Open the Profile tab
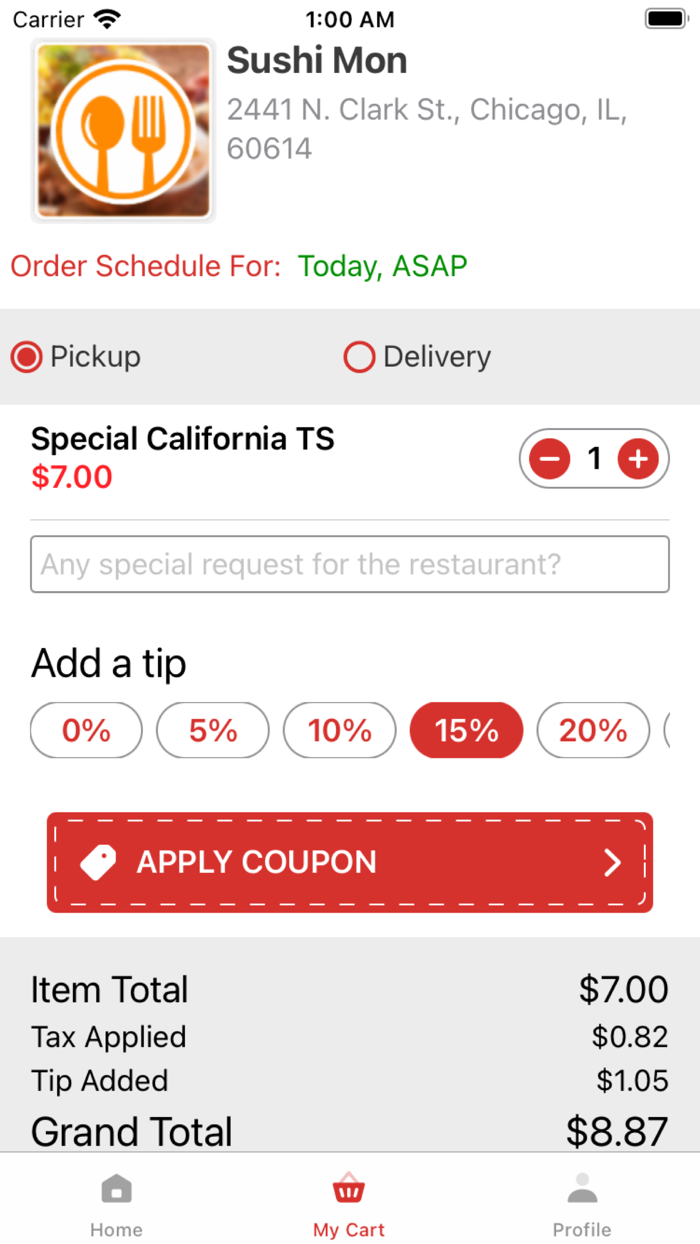This screenshot has height=1244, width=700. coord(582,1205)
